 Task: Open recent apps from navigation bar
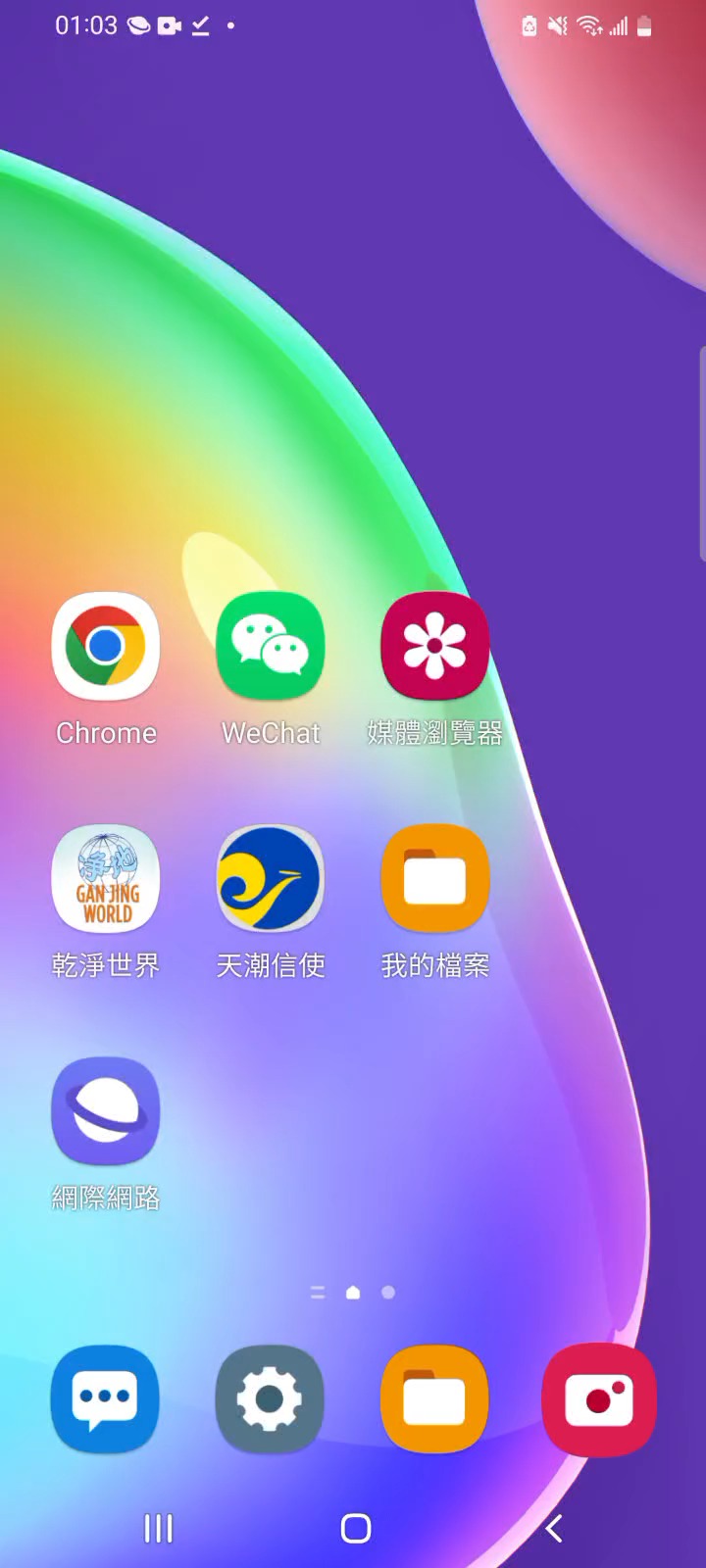click(159, 1528)
